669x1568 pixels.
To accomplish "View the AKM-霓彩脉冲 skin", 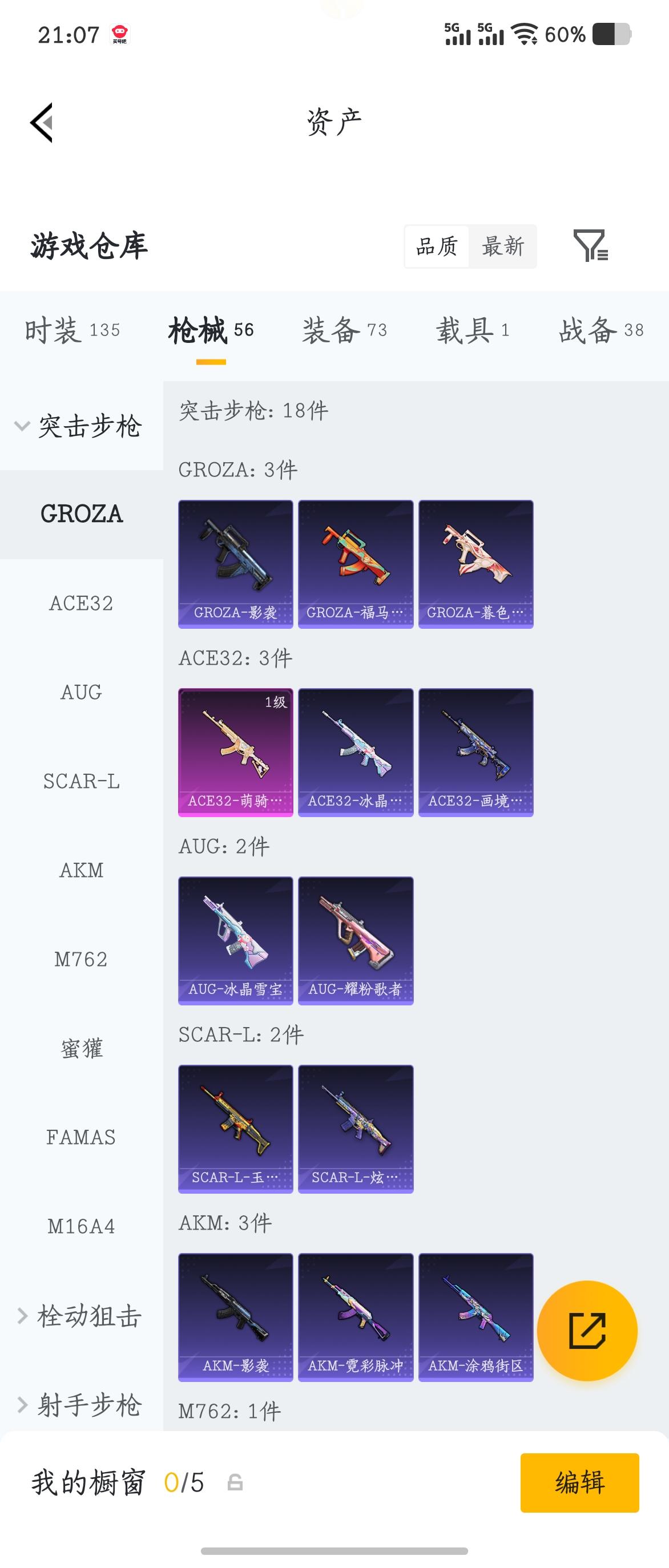I will 356,1316.
